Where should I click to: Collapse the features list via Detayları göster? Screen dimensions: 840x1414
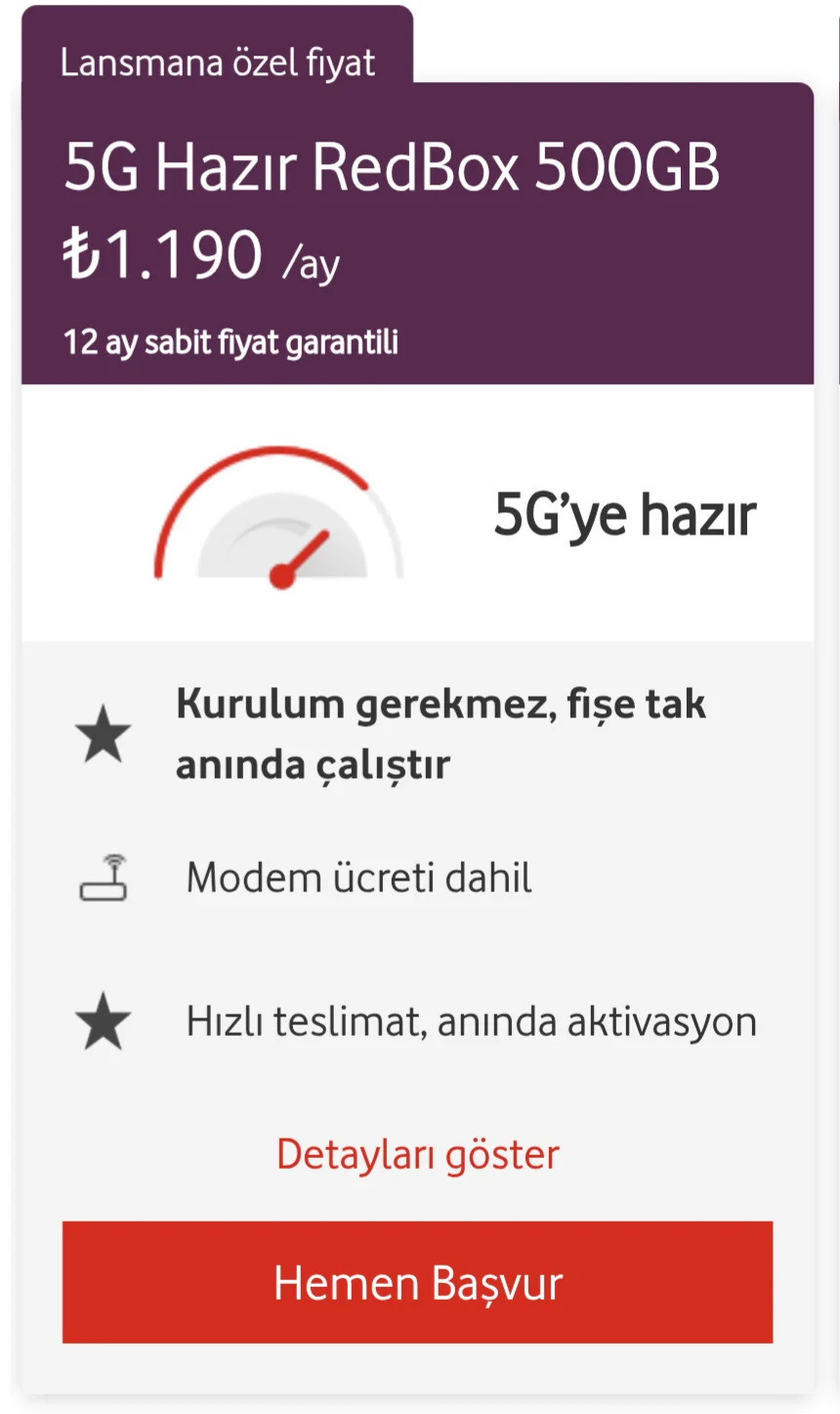[x=417, y=1153]
